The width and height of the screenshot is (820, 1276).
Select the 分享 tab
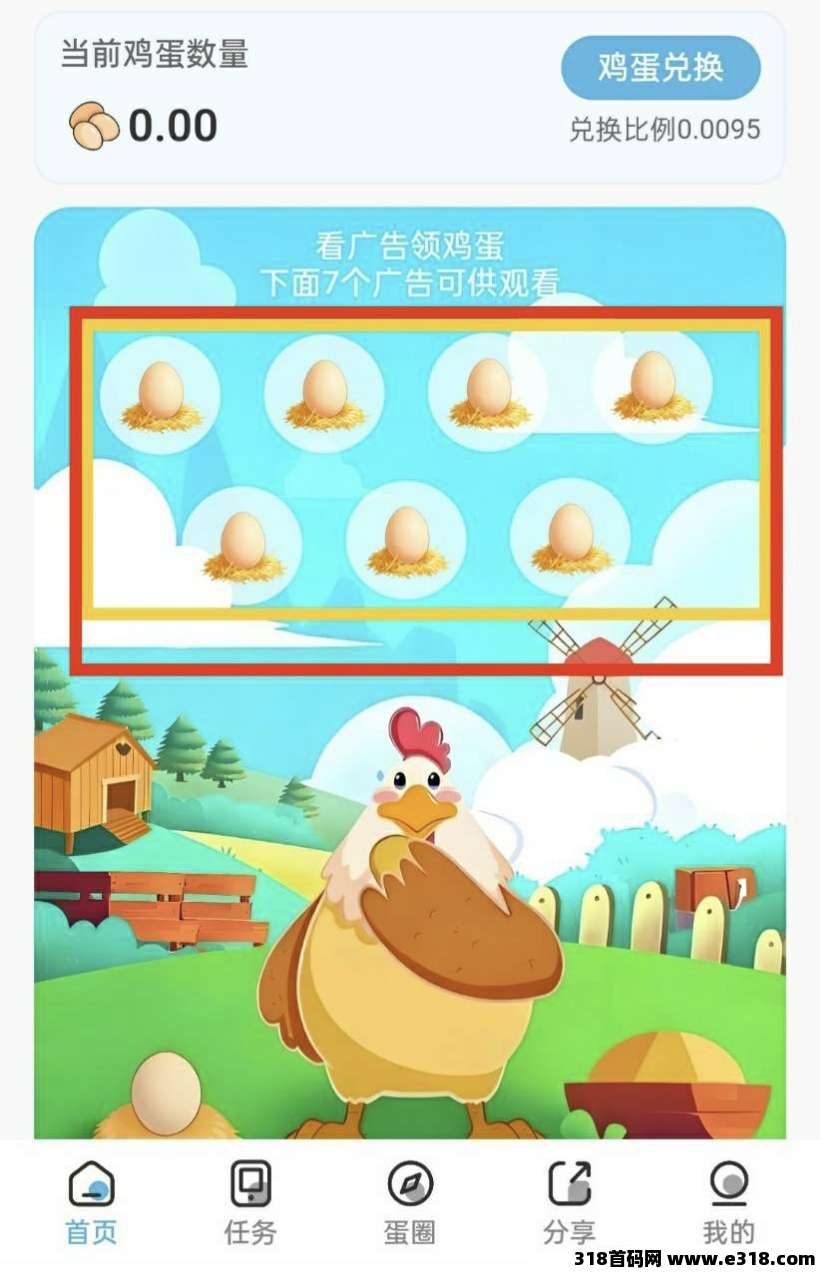[570, 1203]
